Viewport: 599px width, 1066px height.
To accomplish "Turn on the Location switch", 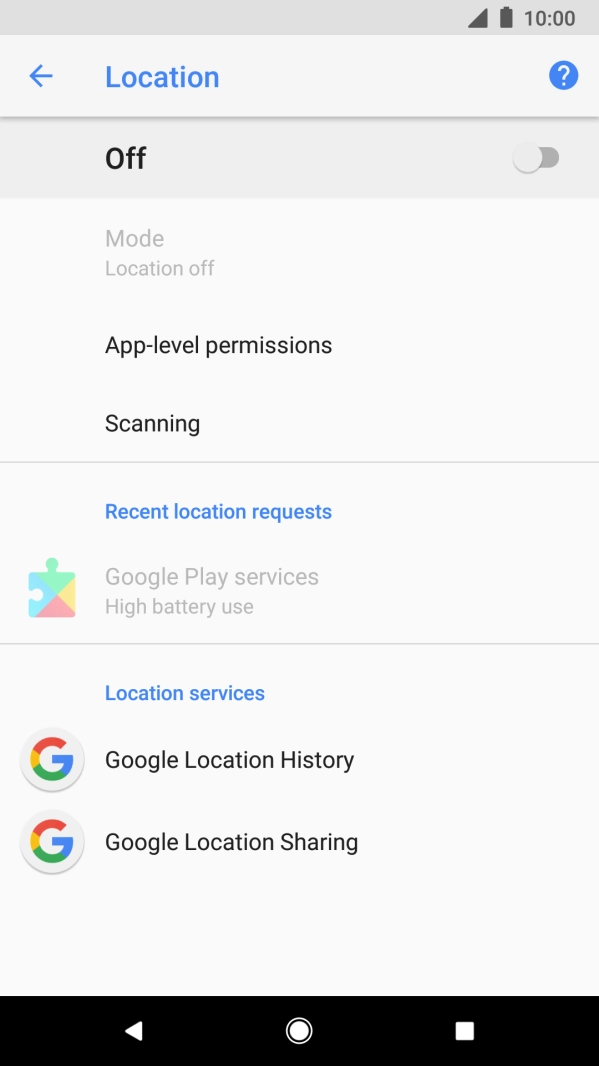I will click(536, 158).
